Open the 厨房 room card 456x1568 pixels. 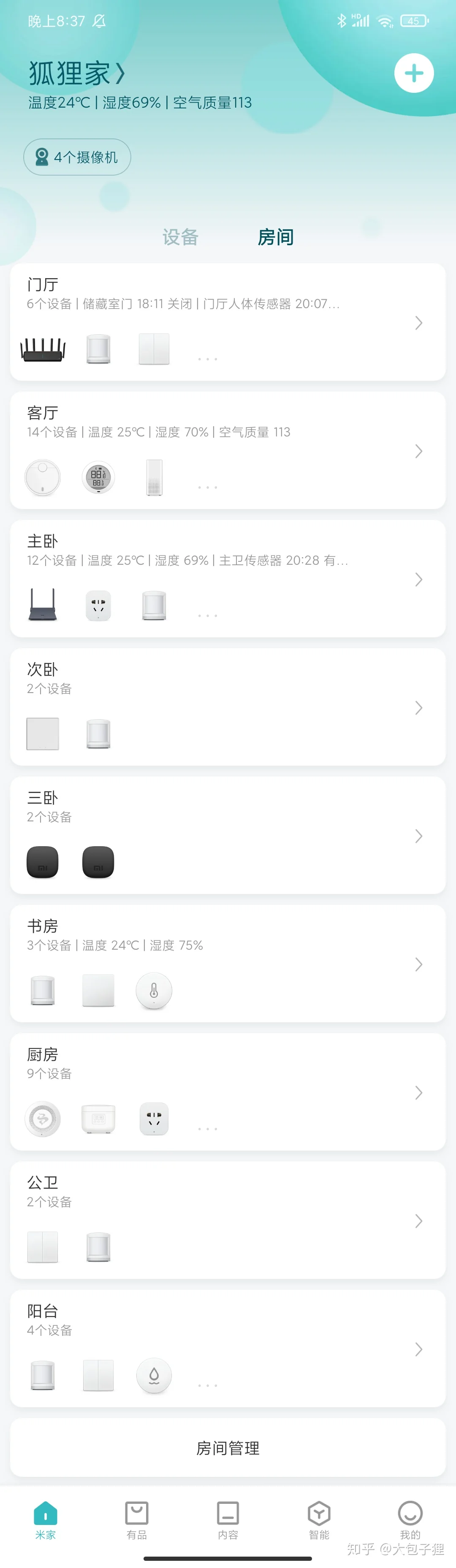coord(228,1092)
